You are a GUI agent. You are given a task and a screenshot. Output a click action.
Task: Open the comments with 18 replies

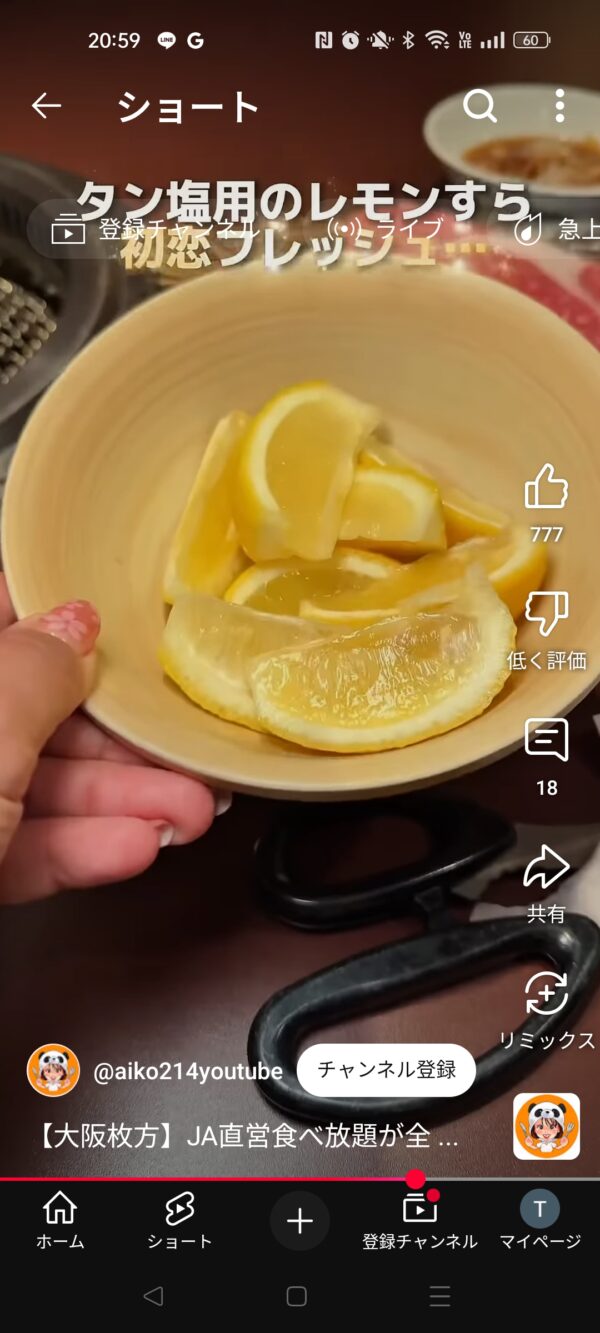(x=546, y=743)
